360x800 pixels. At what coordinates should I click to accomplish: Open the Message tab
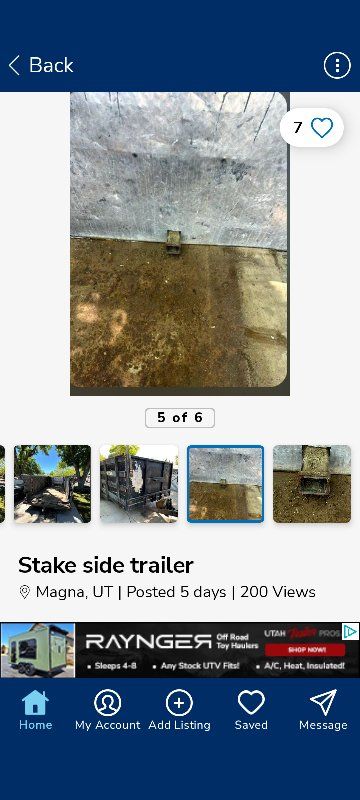point(323,710)
